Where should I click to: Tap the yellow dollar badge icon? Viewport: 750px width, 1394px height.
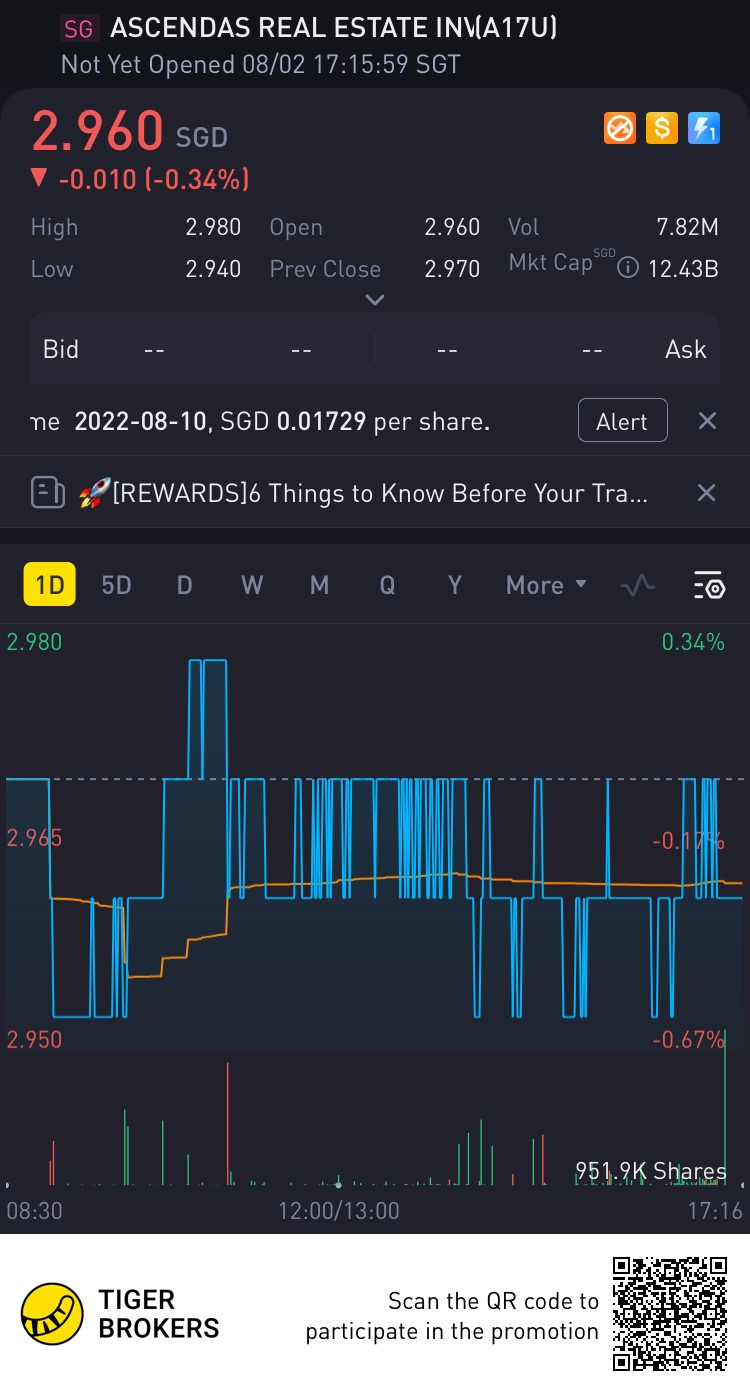pos(661,128)
